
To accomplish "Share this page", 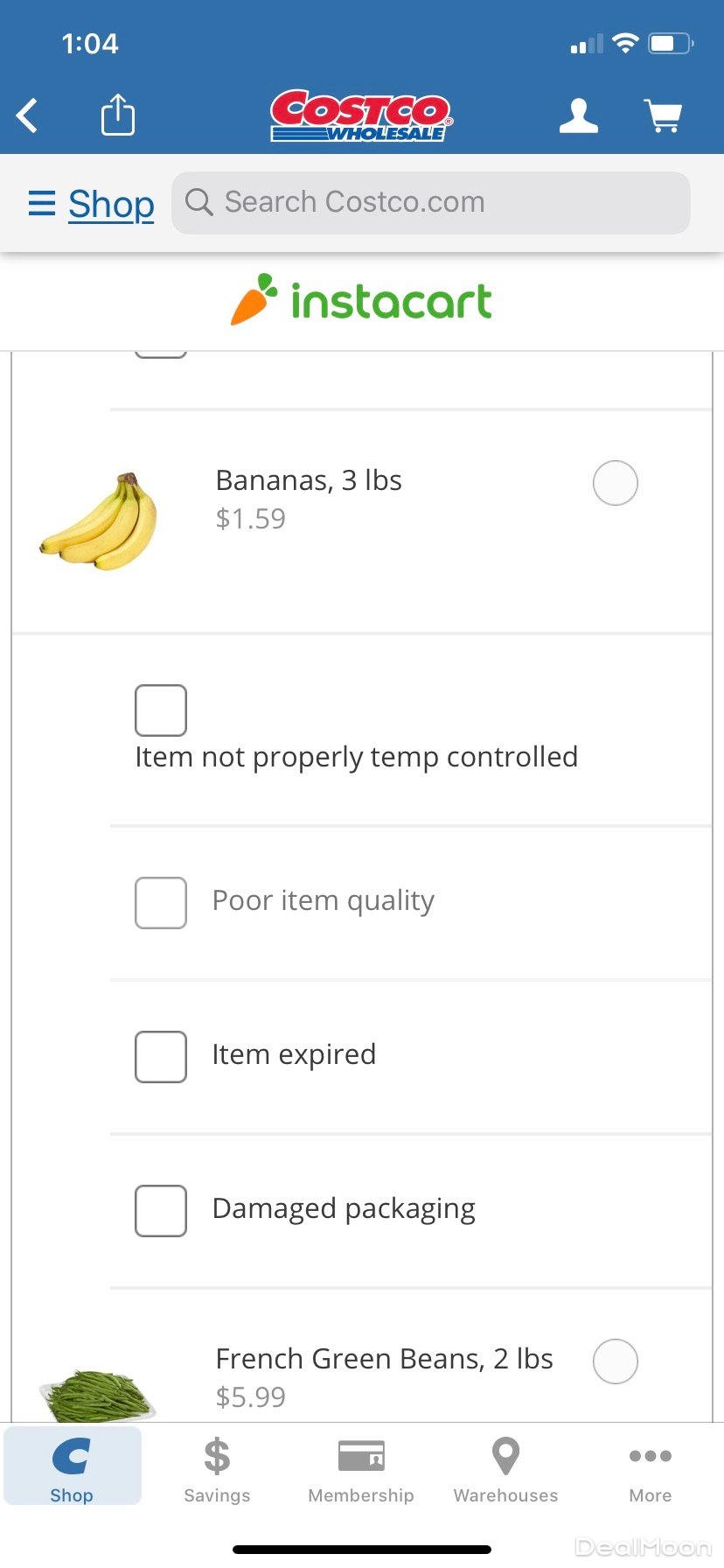I will (118, 115).
